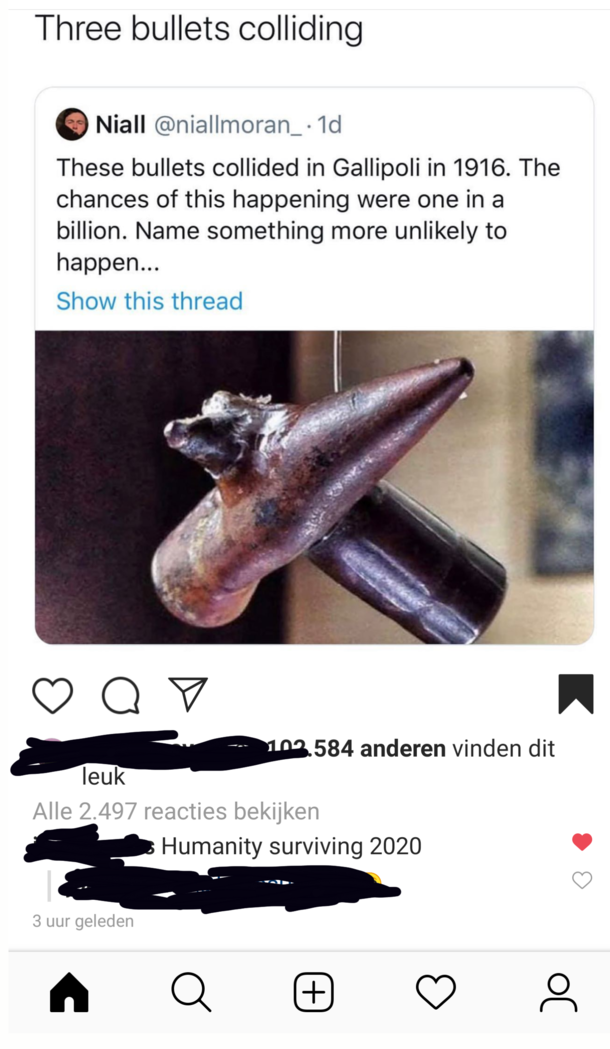
Task: Switch to the Profile tab
Action: coord(558,993)
